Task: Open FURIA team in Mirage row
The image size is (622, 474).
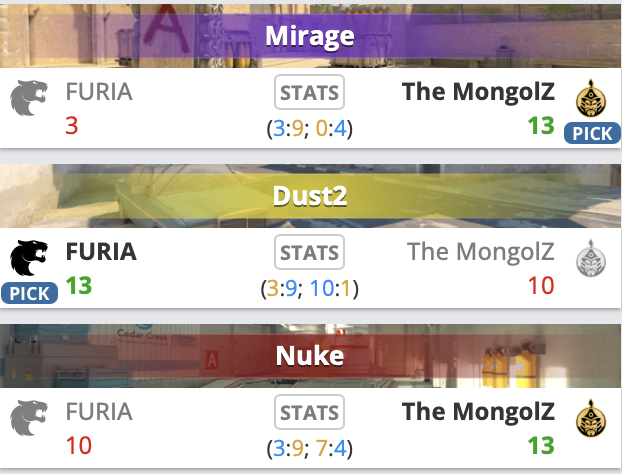Action: tap(98, 93)
